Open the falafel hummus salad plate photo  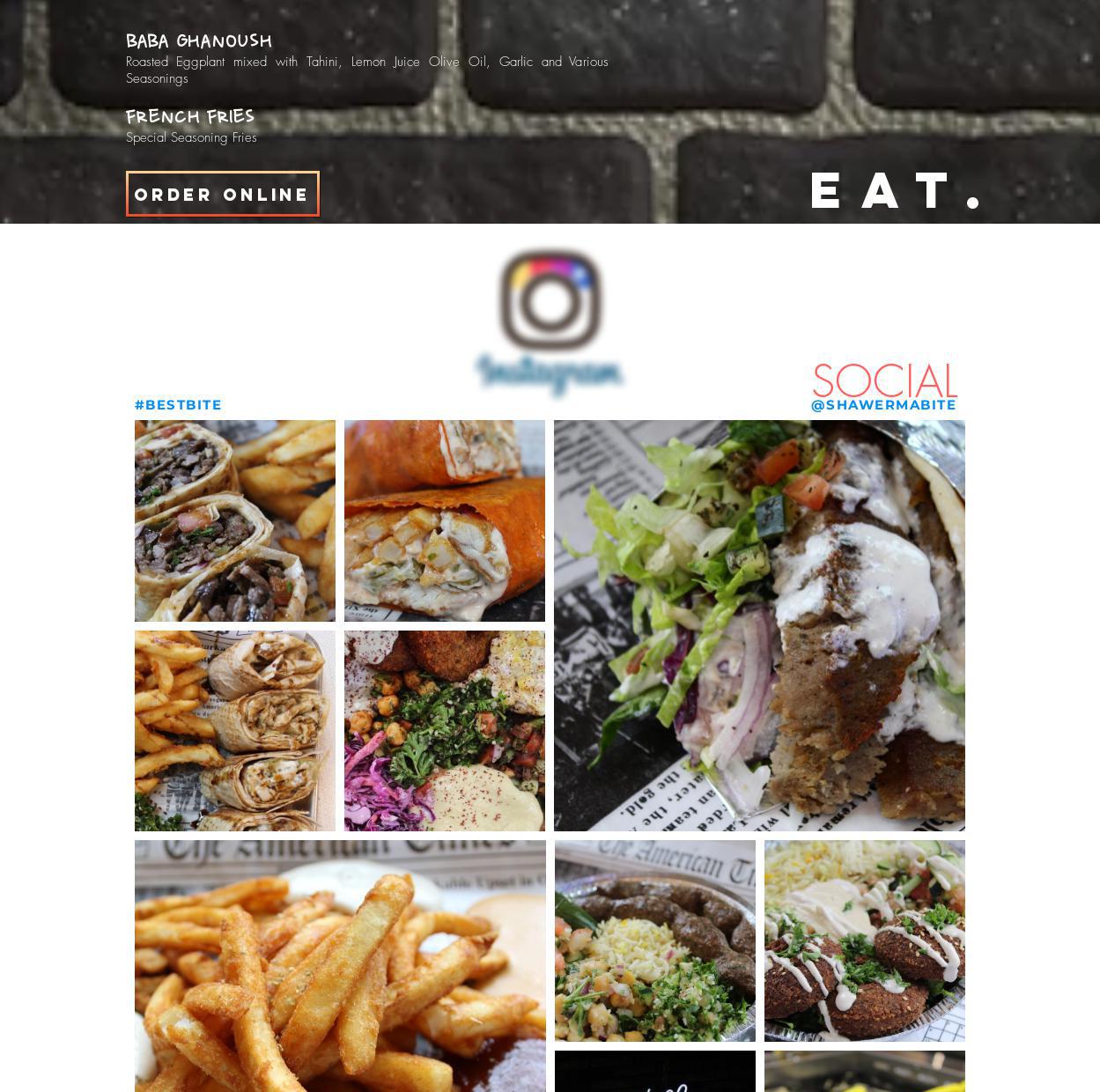click(x=444, y=730)
